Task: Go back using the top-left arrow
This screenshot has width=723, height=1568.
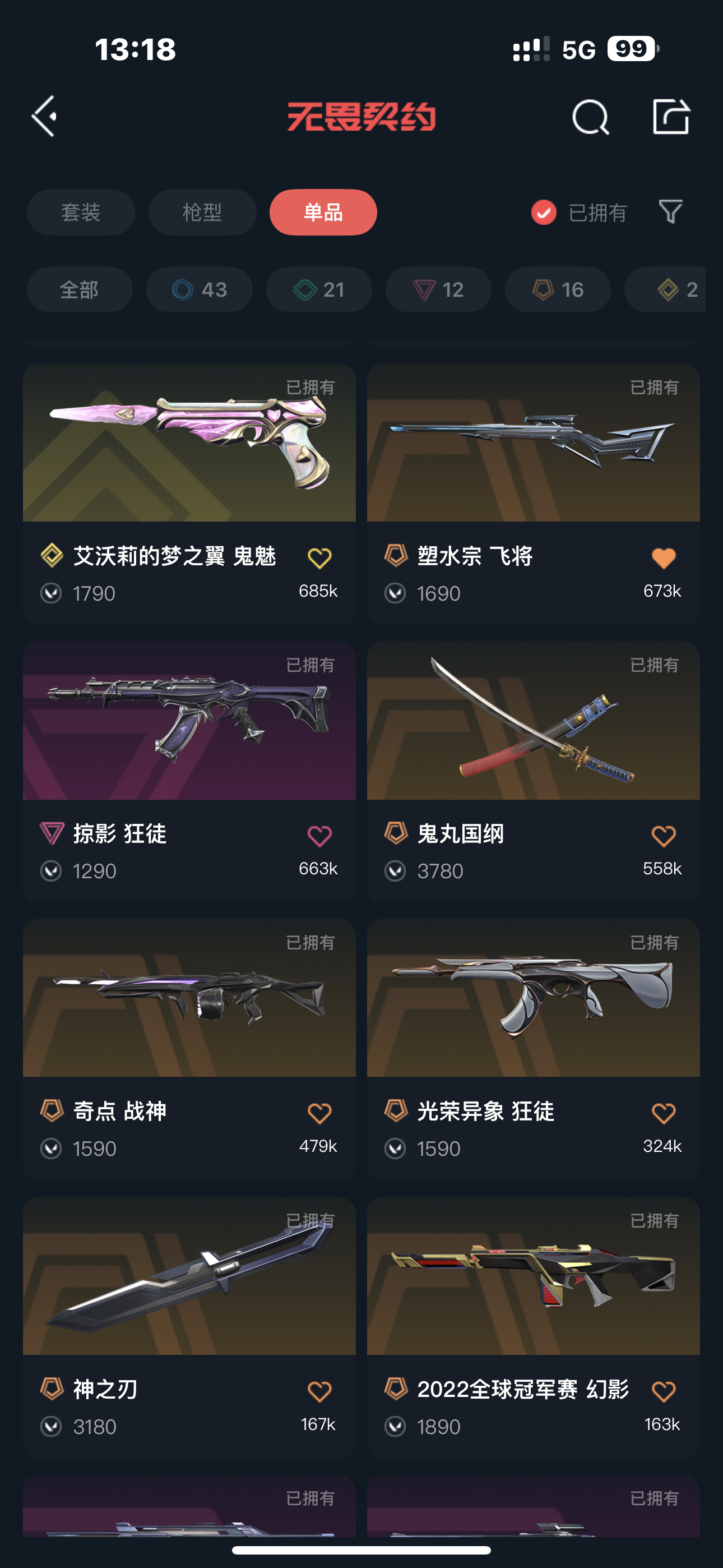Action: (44, 116)
